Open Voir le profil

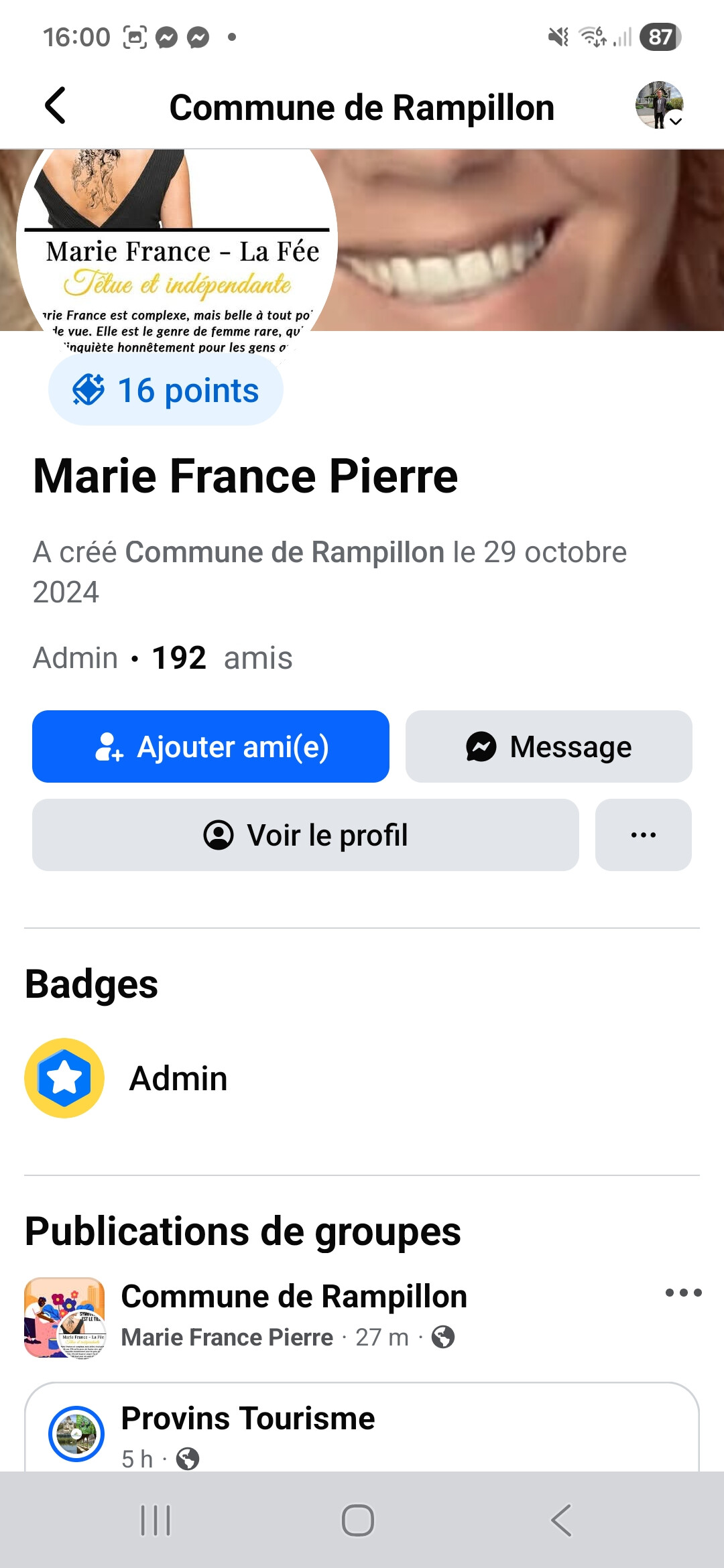[x=306, y=835]
